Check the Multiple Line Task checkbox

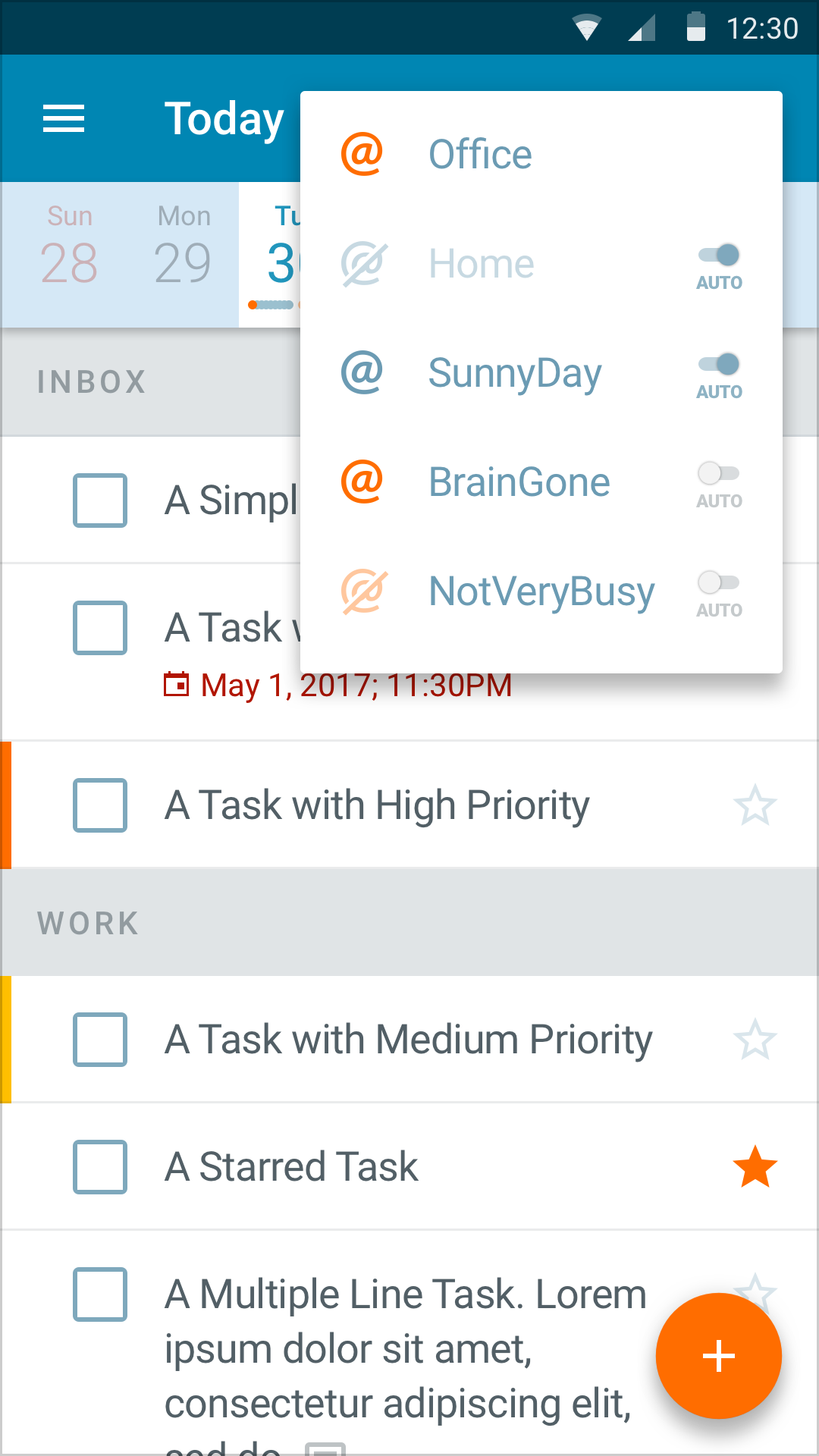[x=100, y=1294]
